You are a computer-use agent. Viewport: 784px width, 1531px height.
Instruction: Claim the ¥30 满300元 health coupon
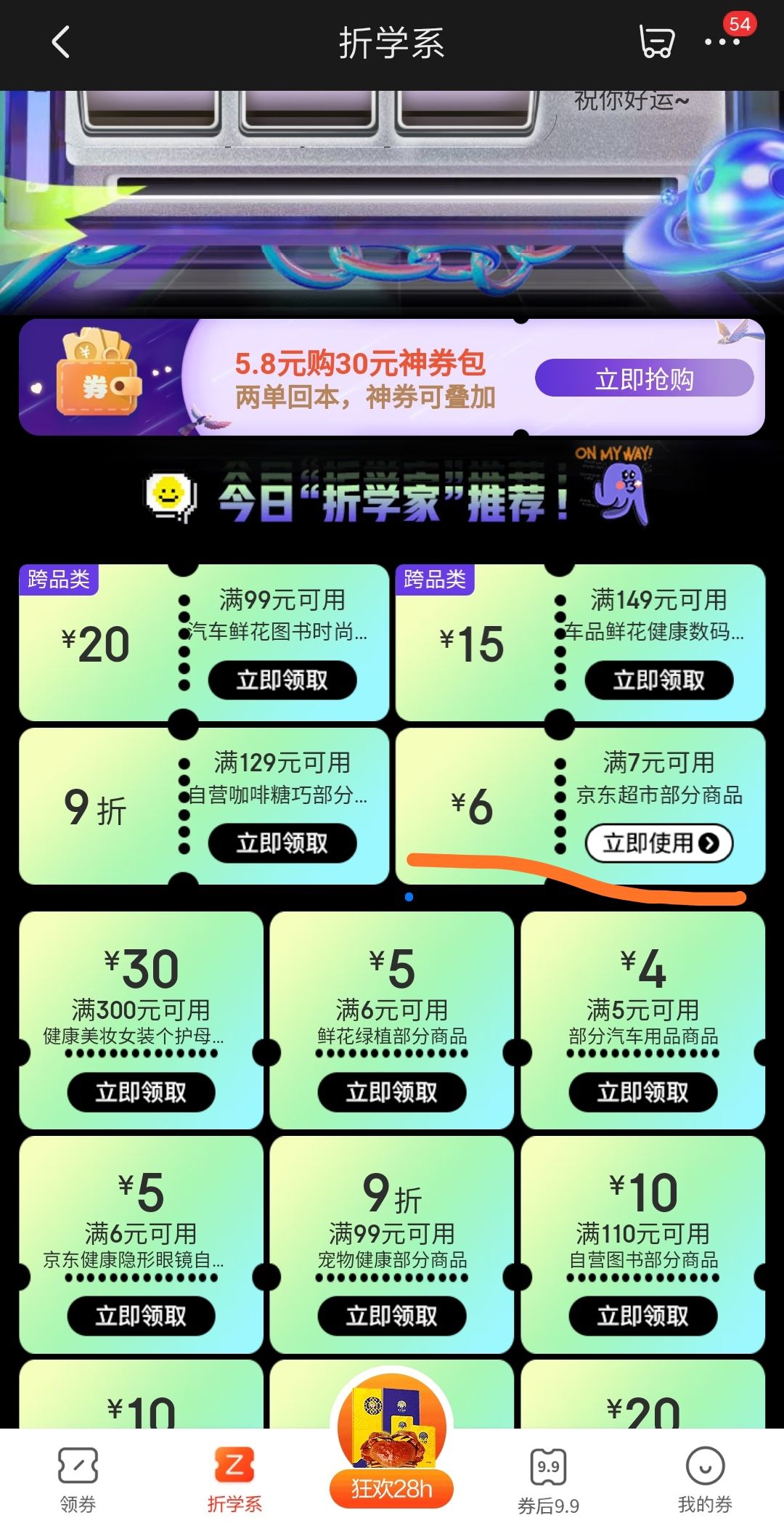139,1092
